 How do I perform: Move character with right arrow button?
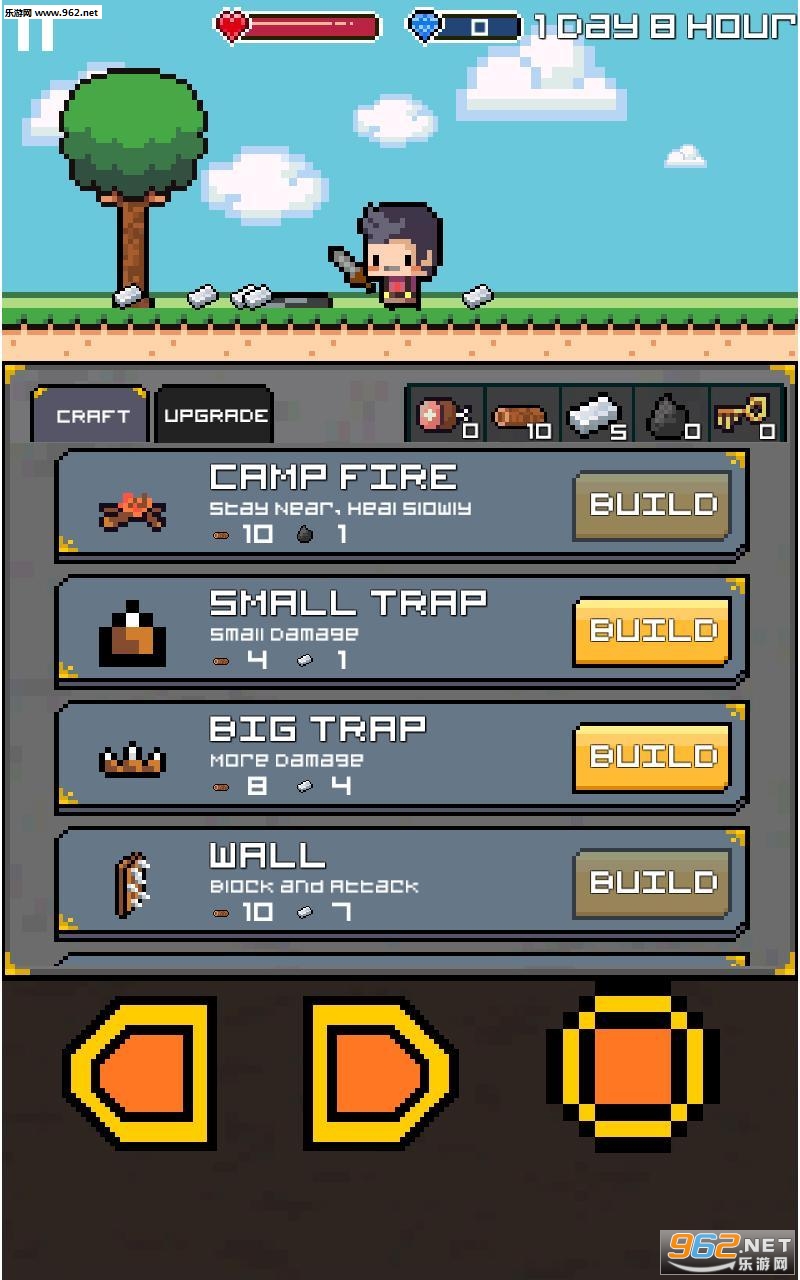click(380, 1072)
